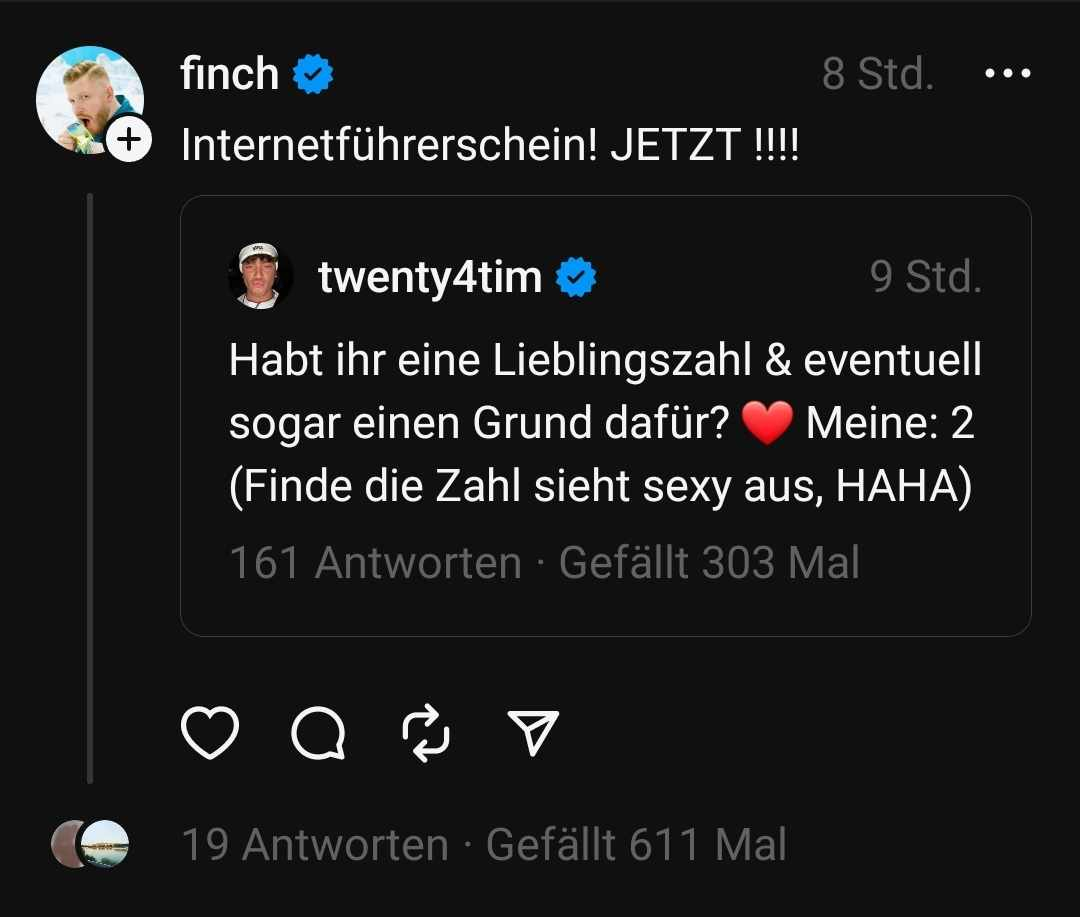Screen dimensions: 1080x917
Task: Show the 19 Antworten on finch's post
Action: coord(314,845)
